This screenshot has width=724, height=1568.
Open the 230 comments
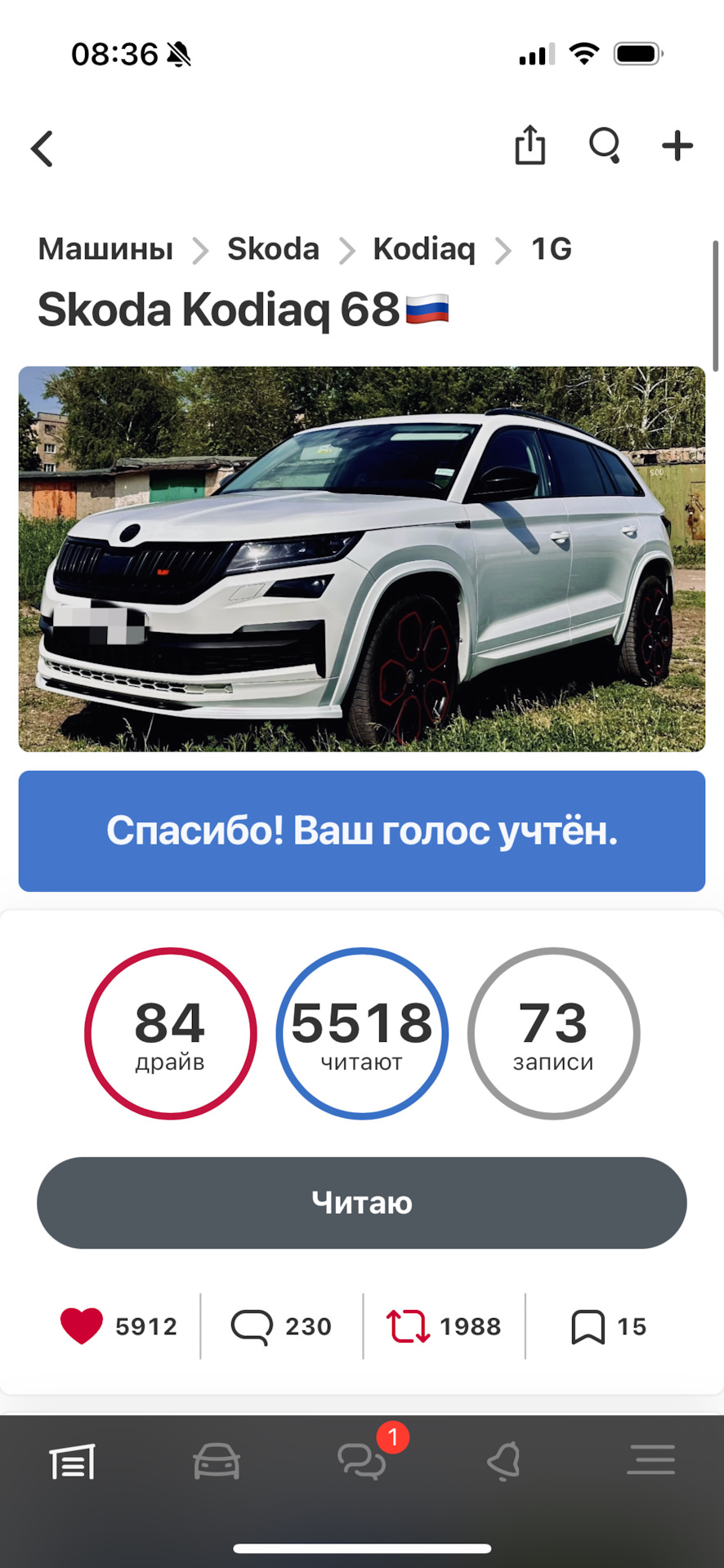pyautogui.click(x=281, y=1326)
